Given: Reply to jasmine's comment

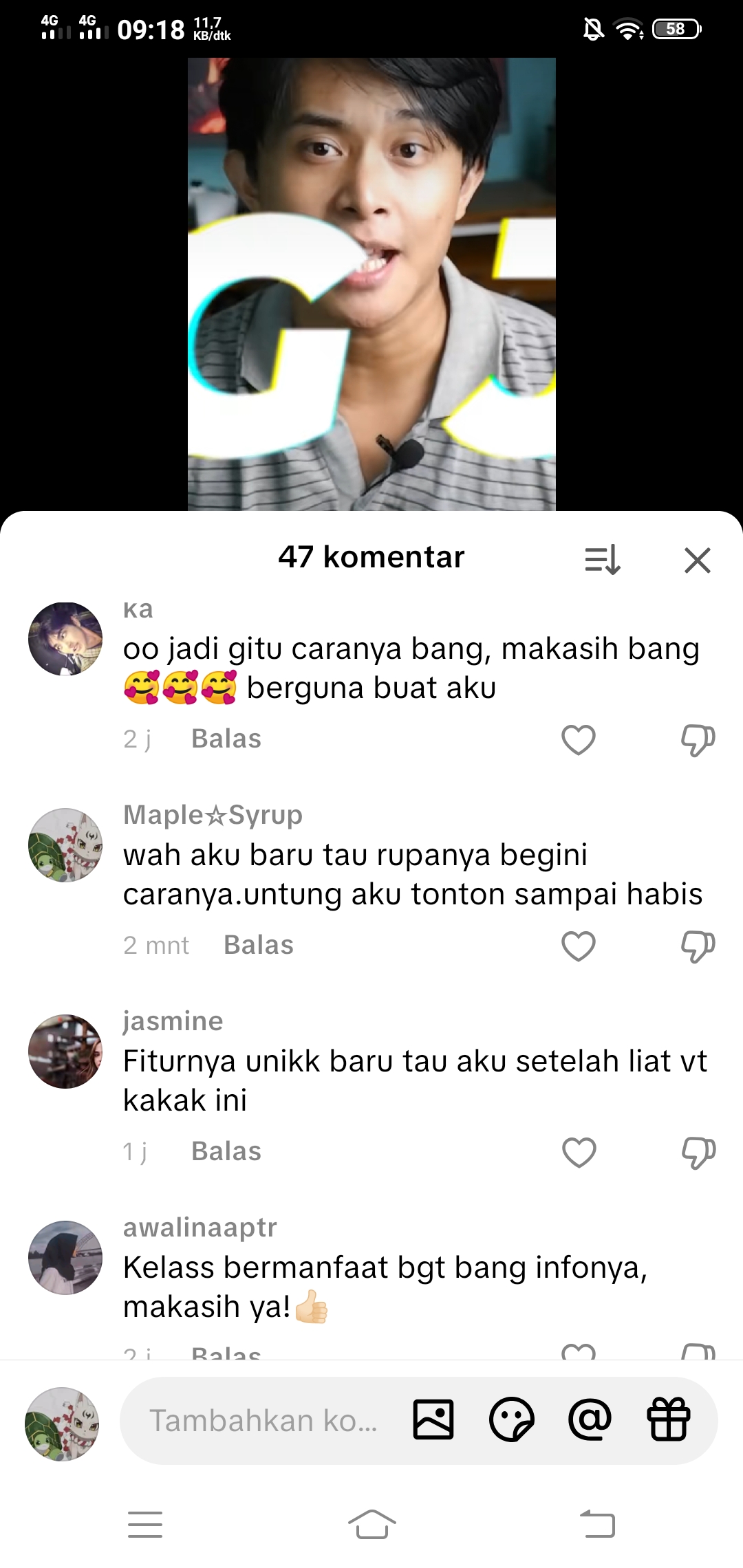Looking at the screenshot, I should (226, 1151).
